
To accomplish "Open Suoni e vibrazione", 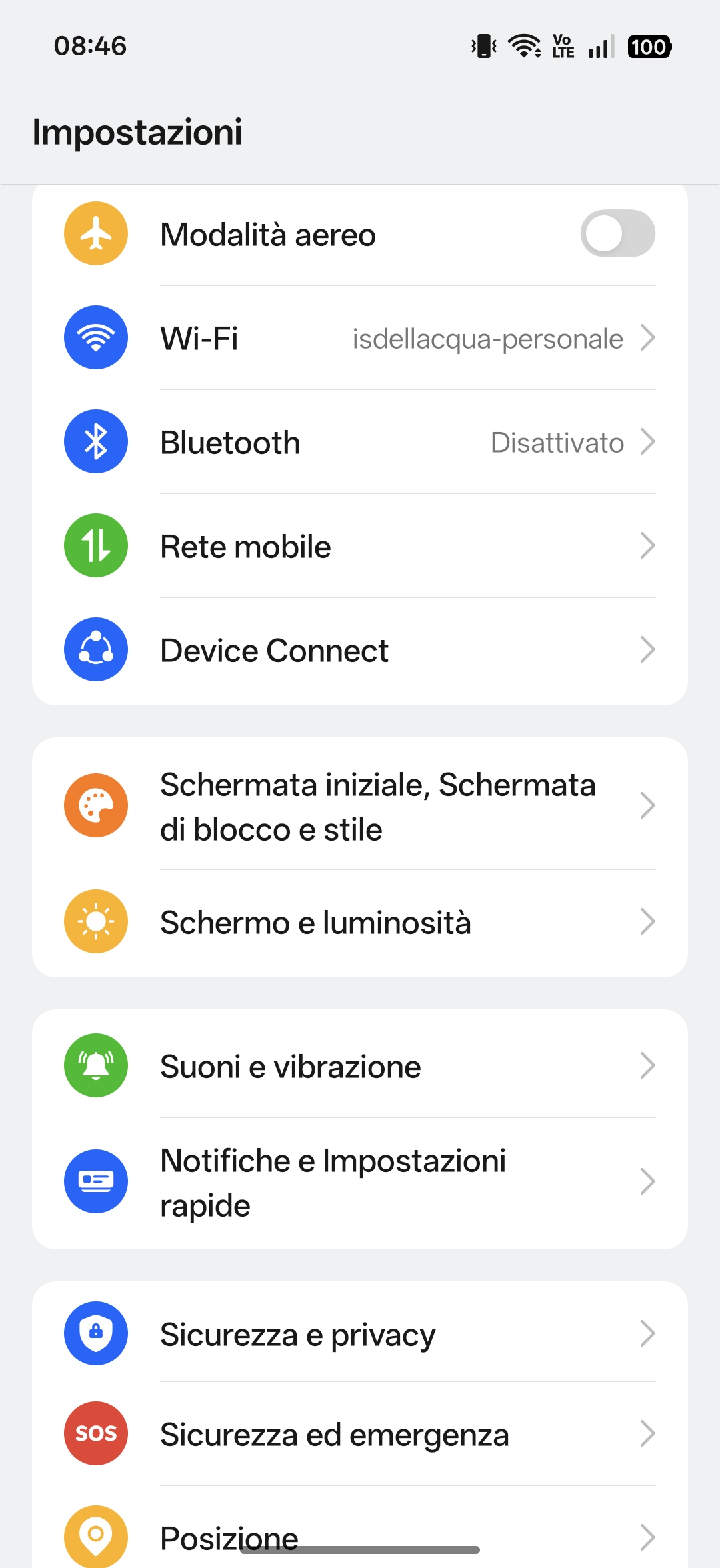I will (x=360, y=1067).
